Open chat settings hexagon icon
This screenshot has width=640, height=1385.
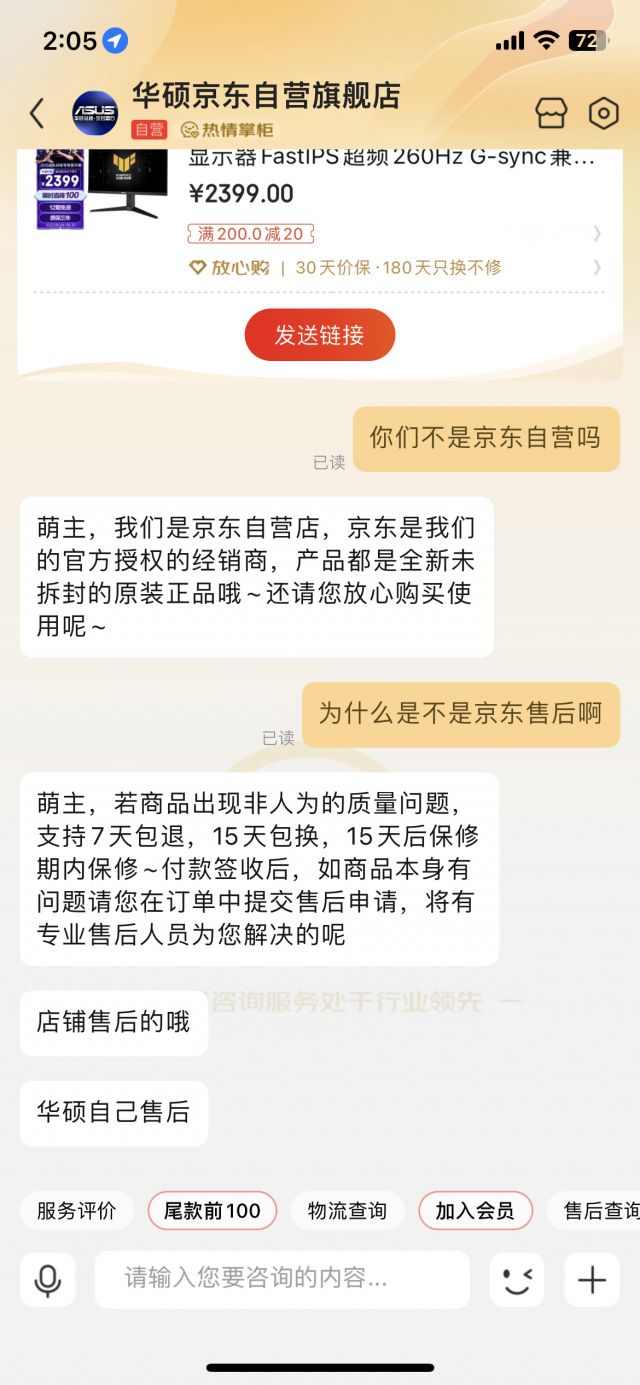[603, 113]
